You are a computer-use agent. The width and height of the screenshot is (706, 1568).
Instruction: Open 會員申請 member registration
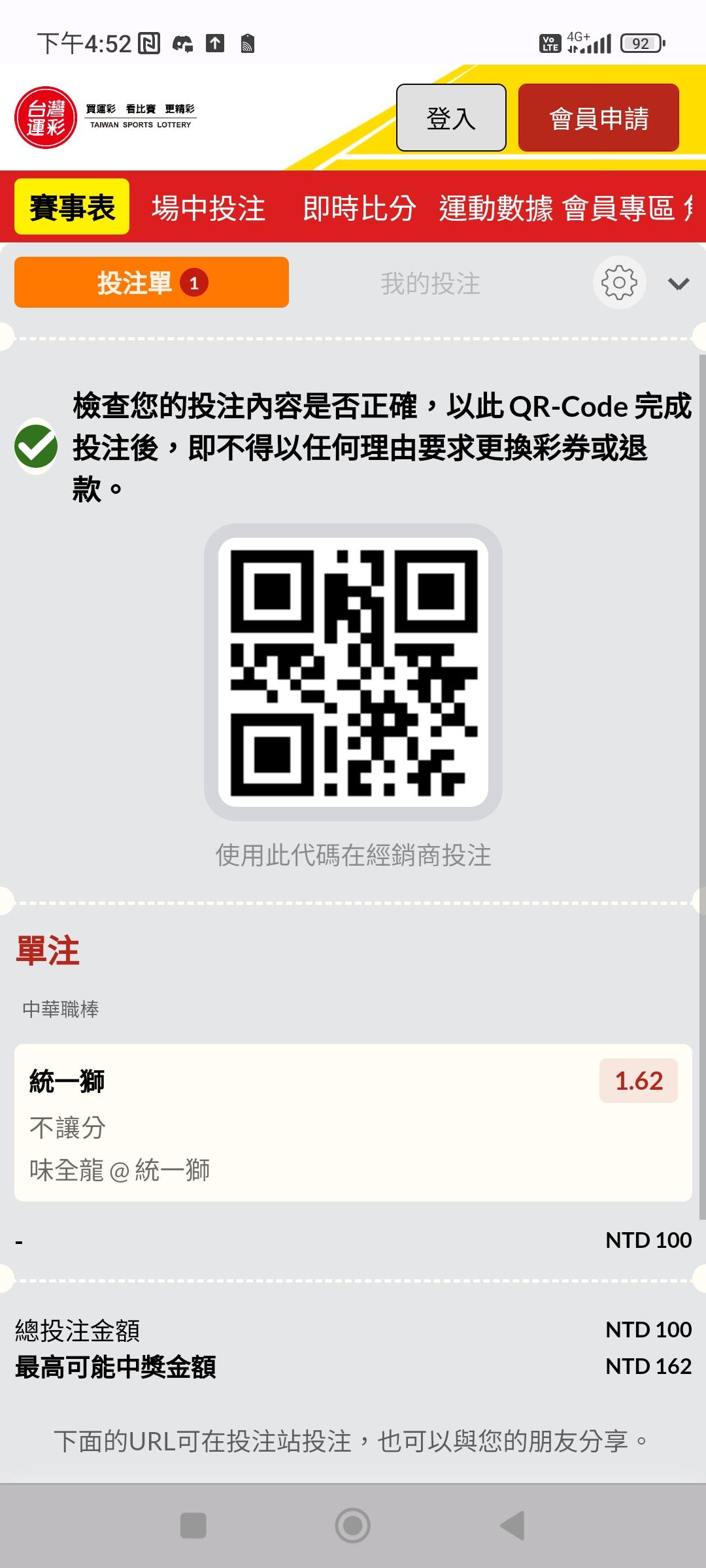tap(599, 118)
